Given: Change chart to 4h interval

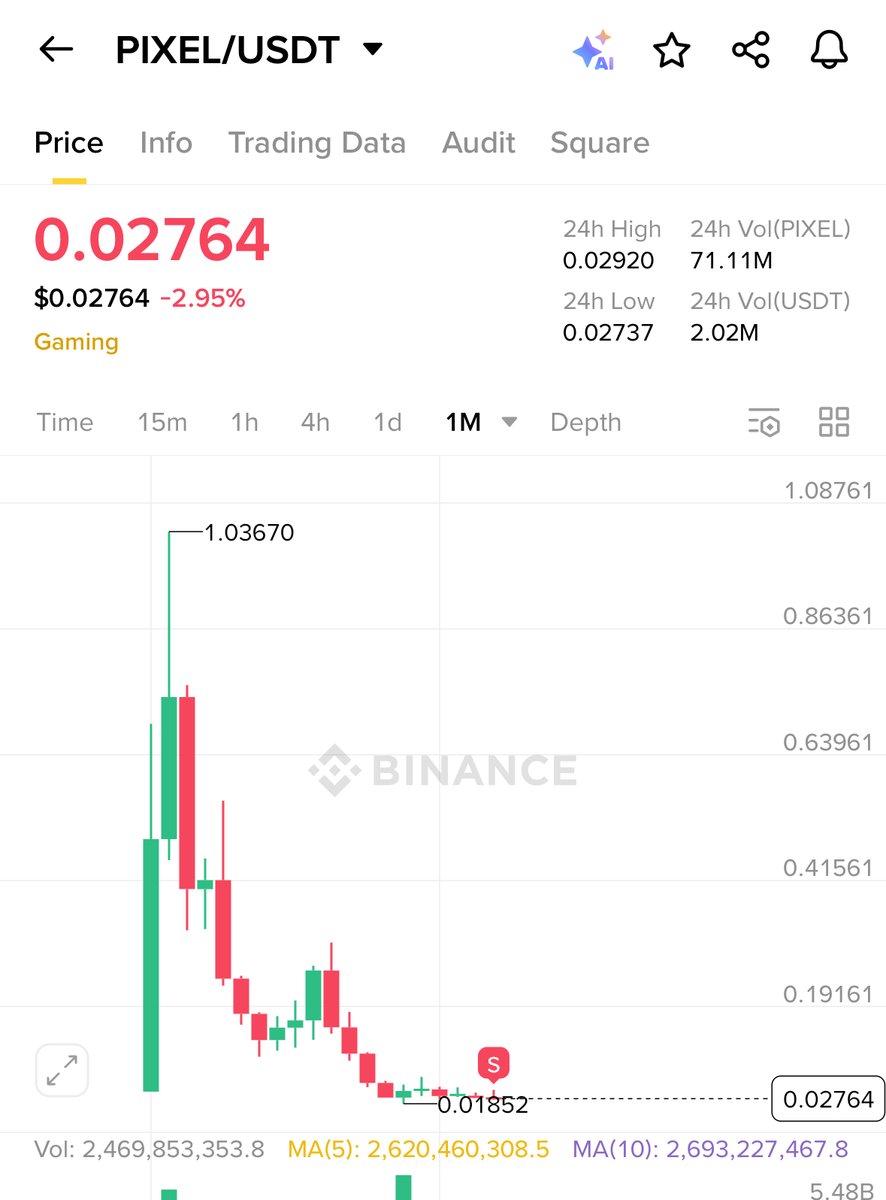Looking at the screenshot, I should [x=315, y=422].
